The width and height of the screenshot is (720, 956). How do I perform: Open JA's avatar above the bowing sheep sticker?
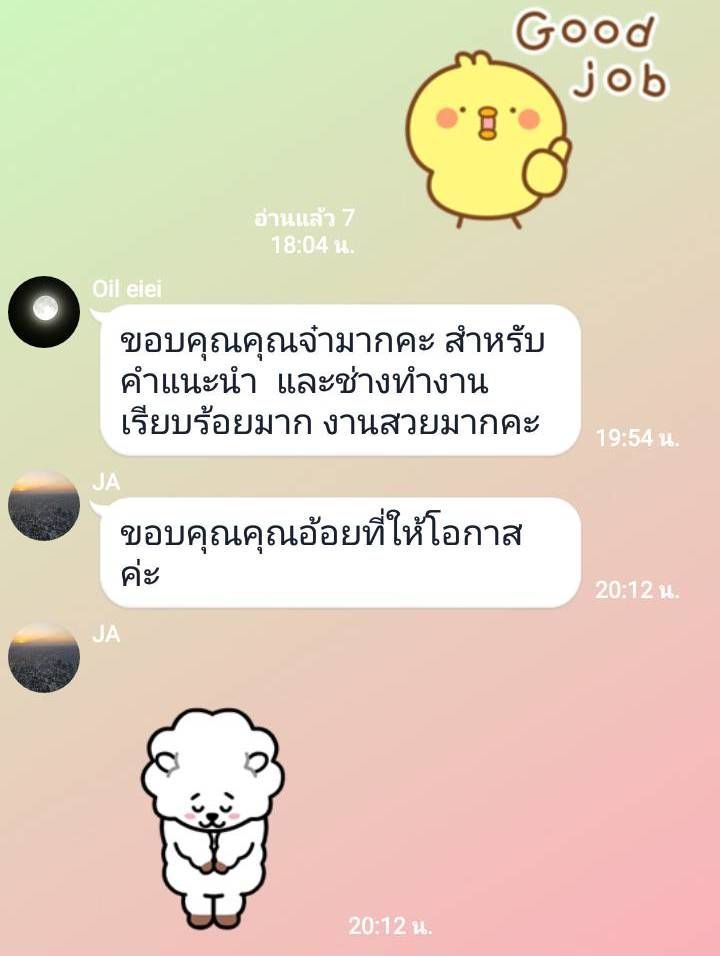point(44,657)
